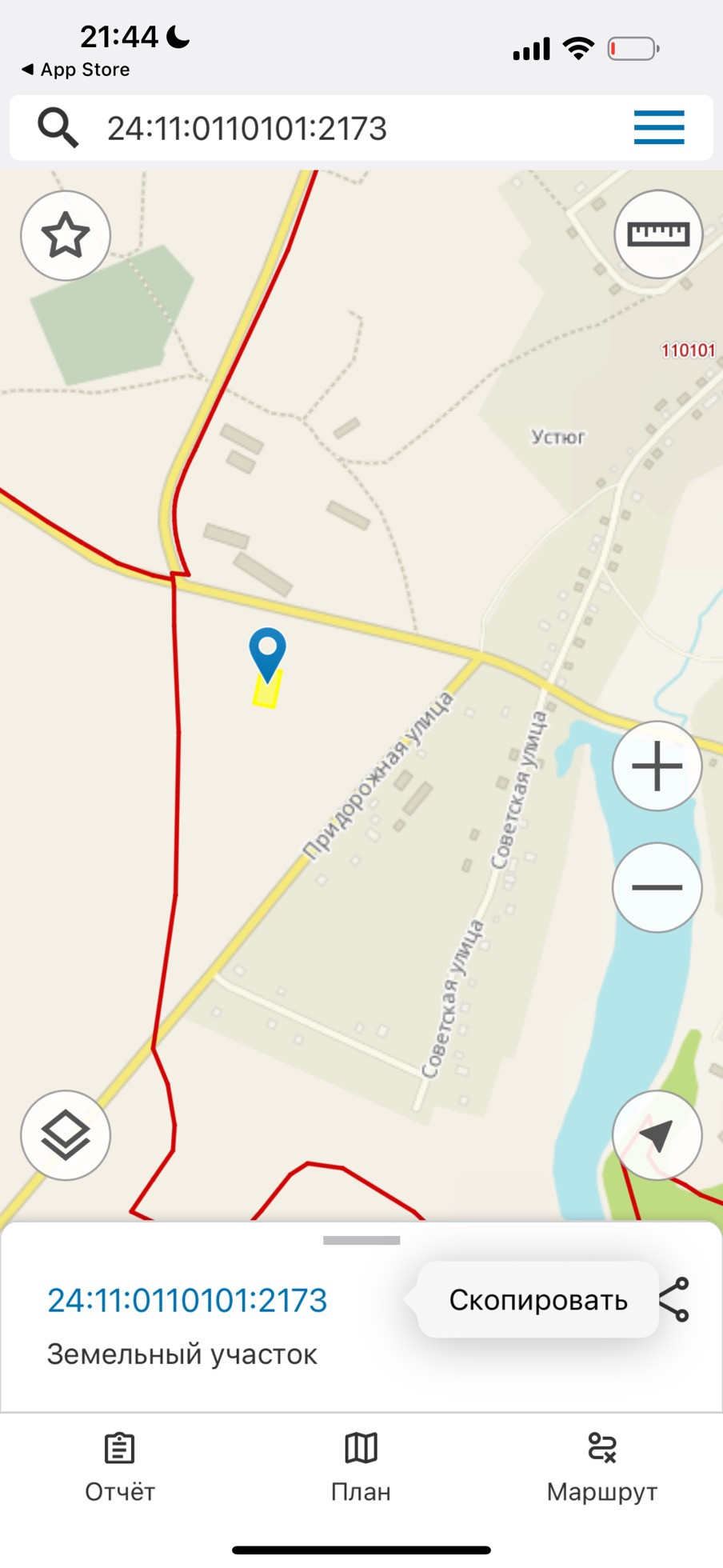Zoom out the map with minus button

tap(657, 887)
